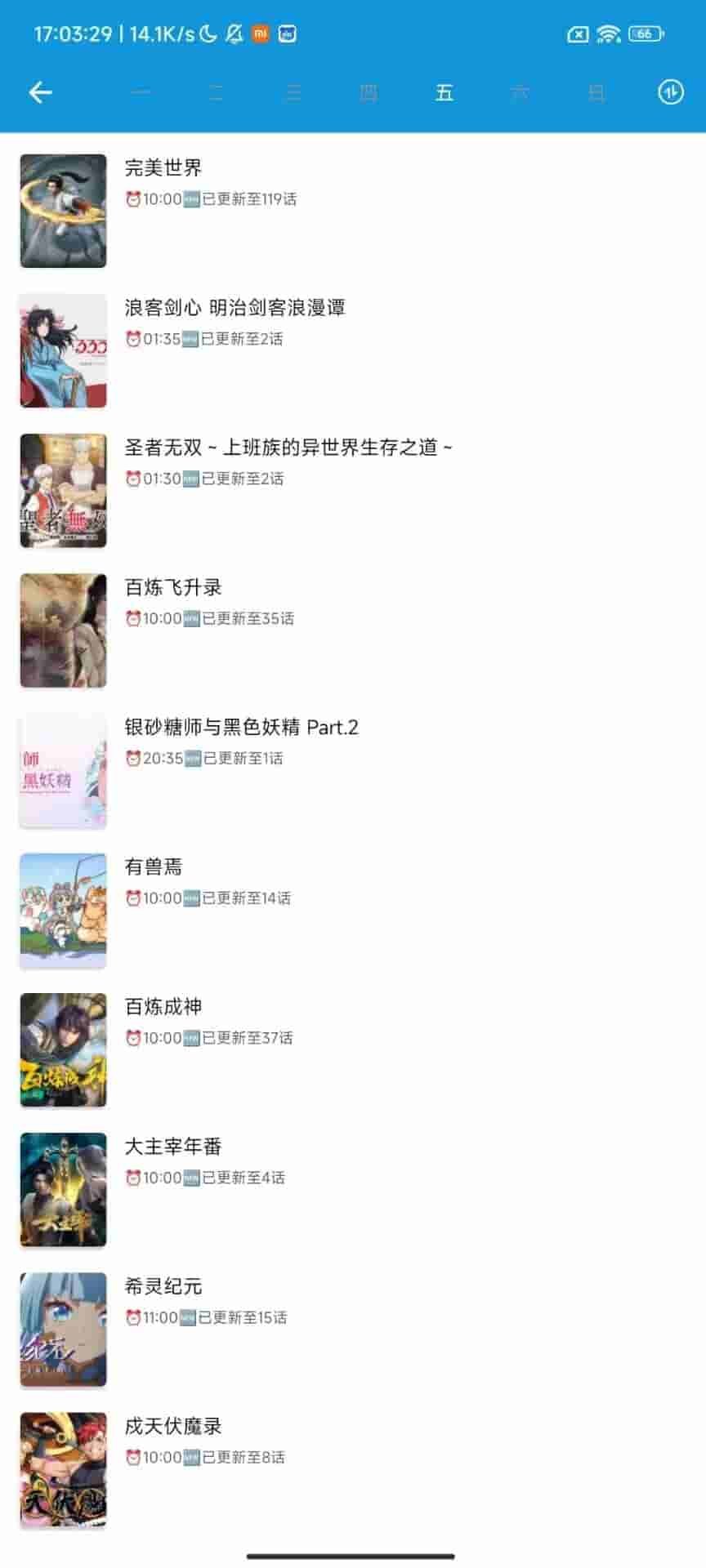The width and height of the screenshot is (706, 1568).
Task: Open 戍天伏魔录 entry
Action: click(x=173, y=1425)
